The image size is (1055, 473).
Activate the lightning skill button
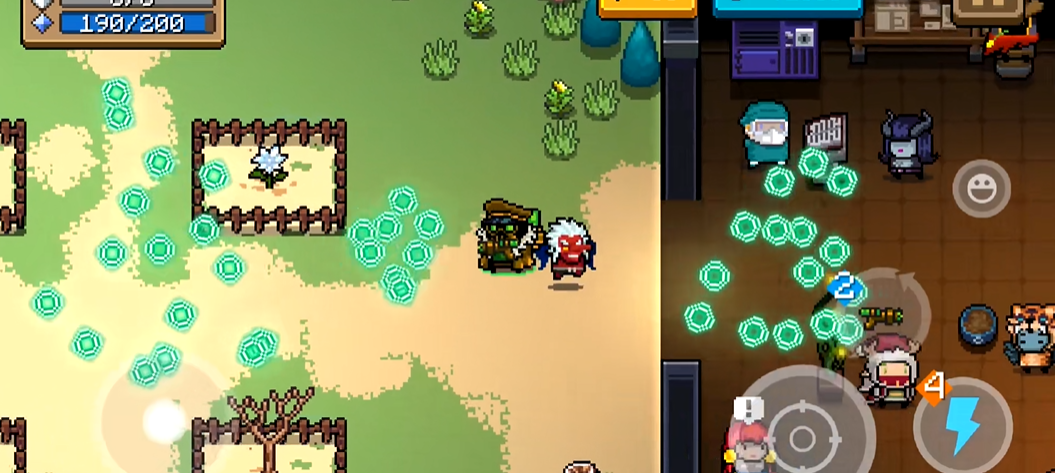pyautogui.click(x=962, y=426)
